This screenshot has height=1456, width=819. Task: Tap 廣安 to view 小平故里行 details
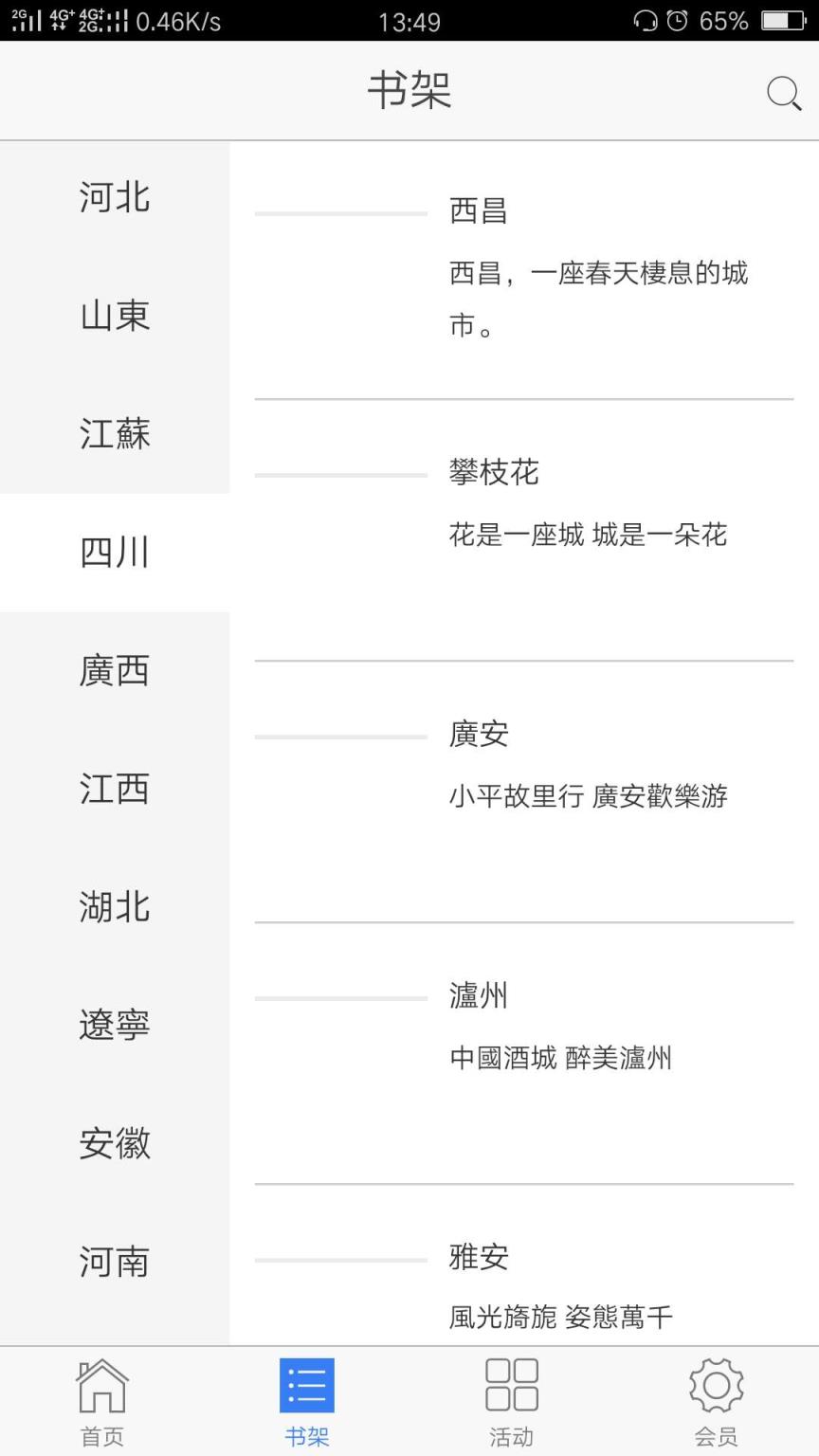coord(478,734)
